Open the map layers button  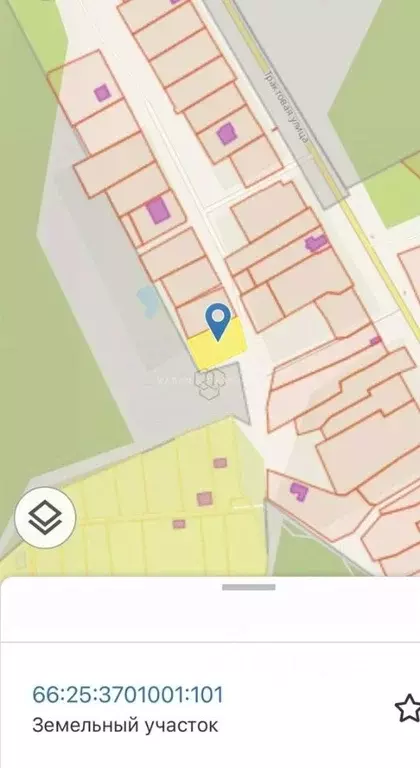point(45,517)
